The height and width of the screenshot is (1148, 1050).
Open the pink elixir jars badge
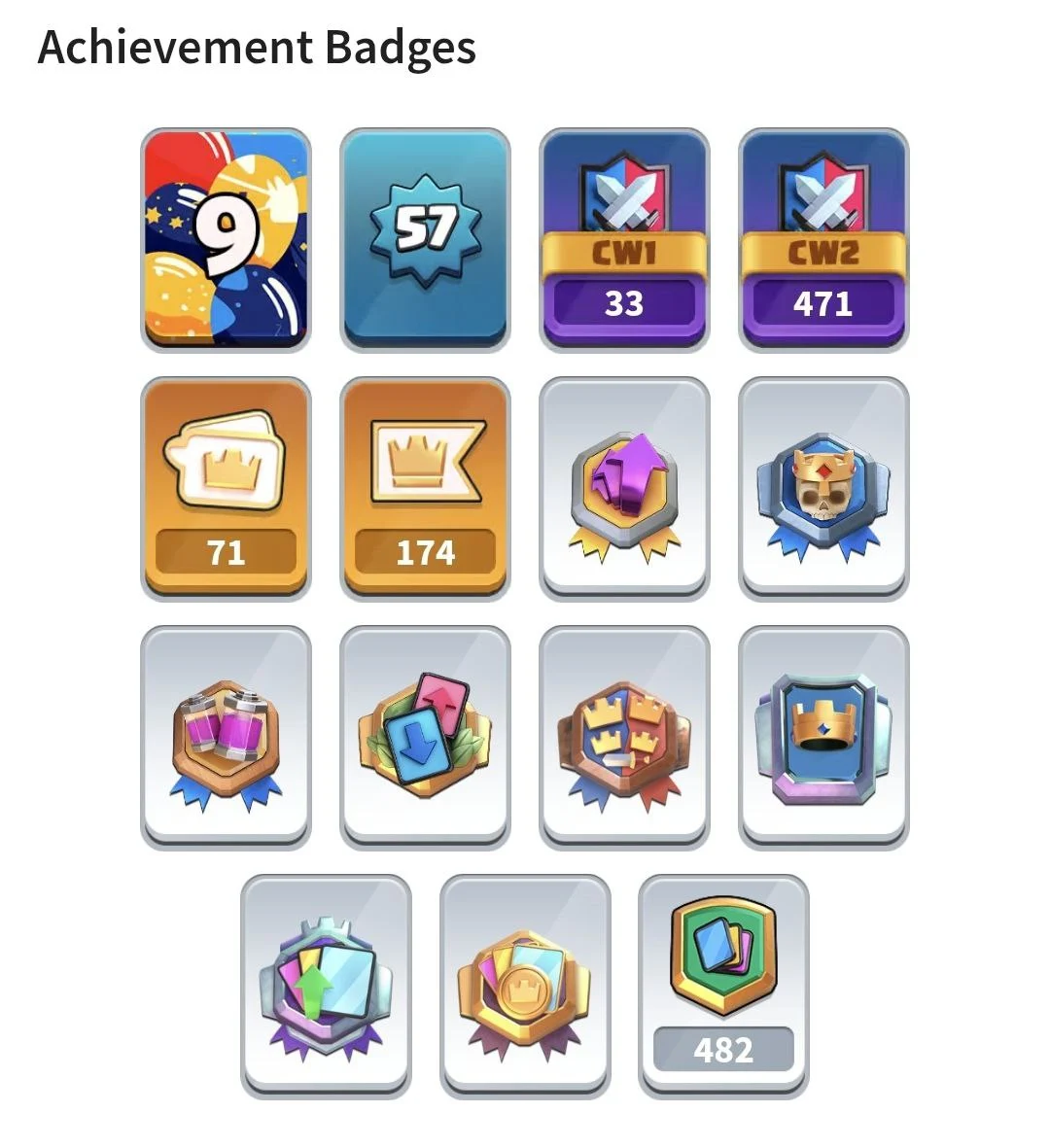pos(226,737)
